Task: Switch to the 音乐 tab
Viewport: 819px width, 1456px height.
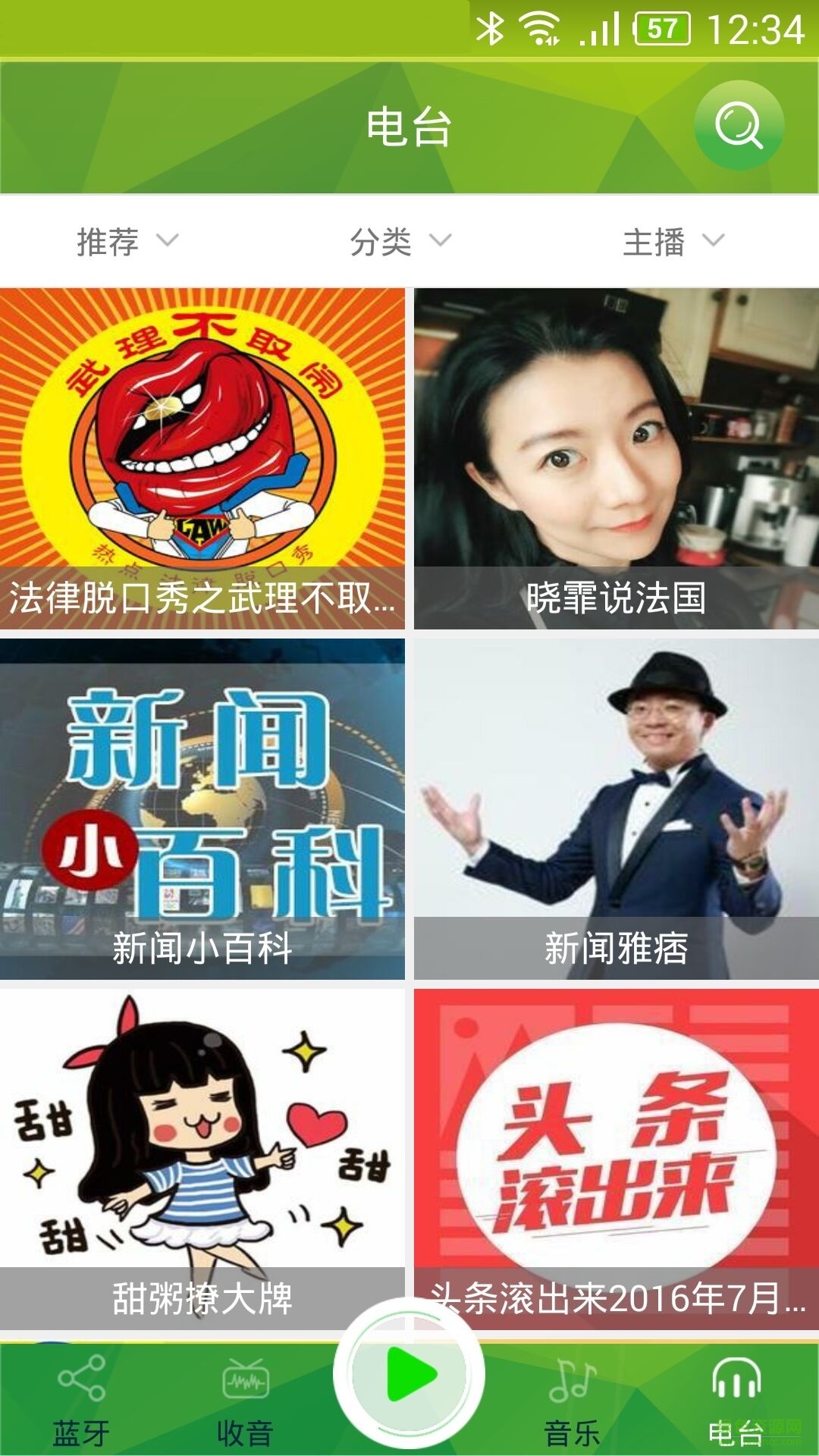Action: [573, 1400]
